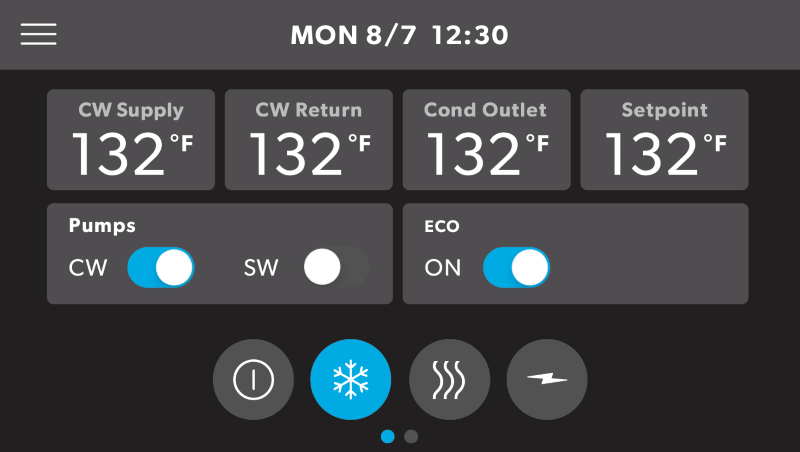The image size is (800, 452).
Task: Turn off the CW pump switch
Action: tap(160, 268)
